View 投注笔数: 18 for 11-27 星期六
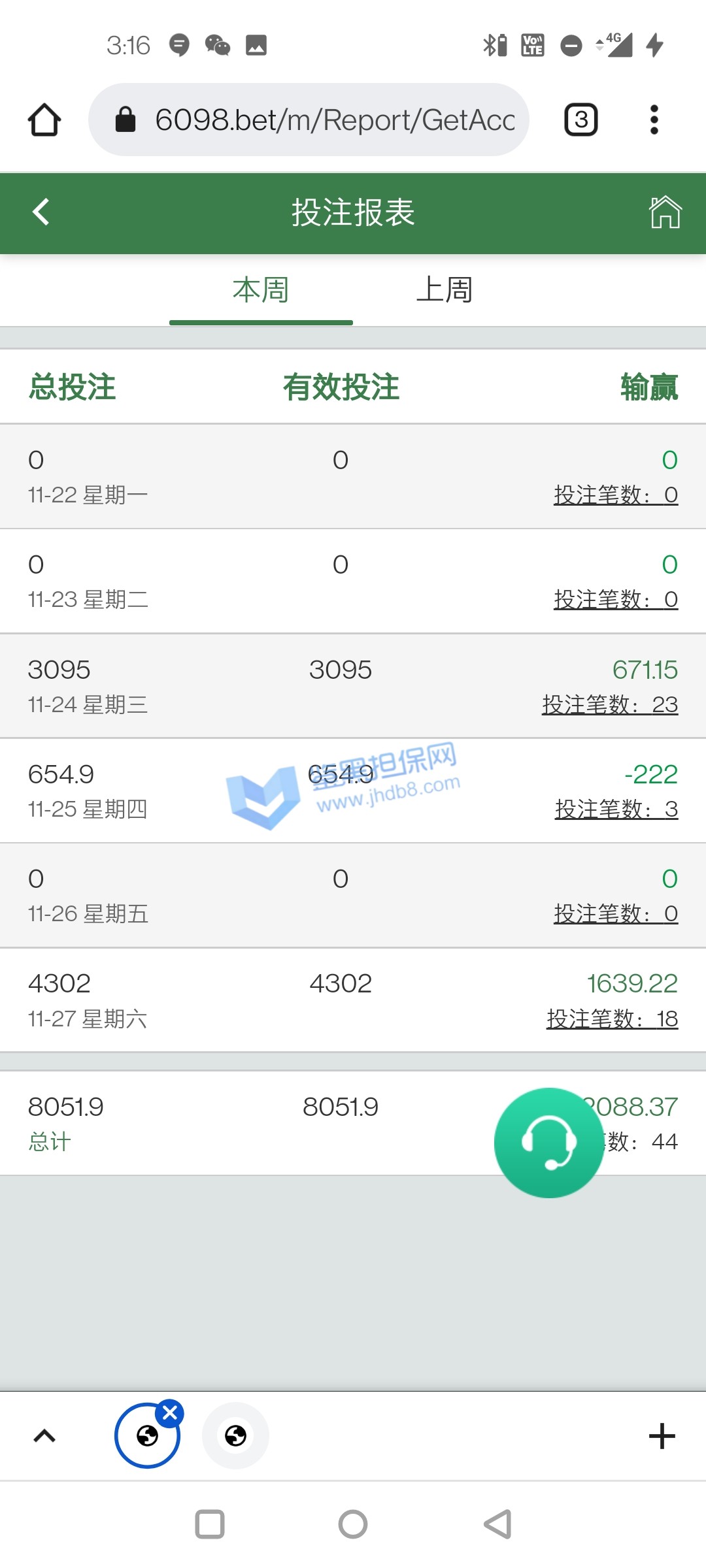Image resolution: width=706 pixels, height=1568 pixels. 612,1019
